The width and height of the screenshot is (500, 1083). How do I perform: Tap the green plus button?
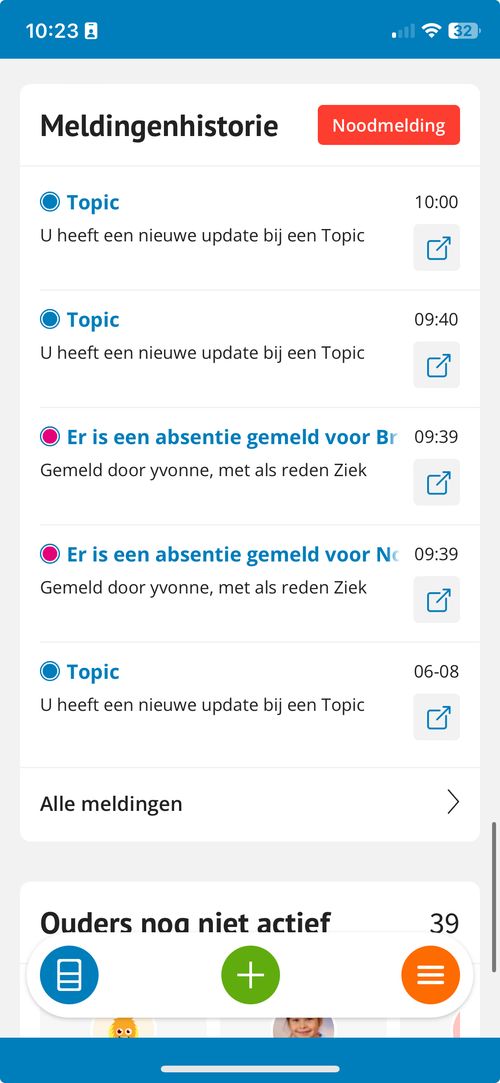pos(250,975)
